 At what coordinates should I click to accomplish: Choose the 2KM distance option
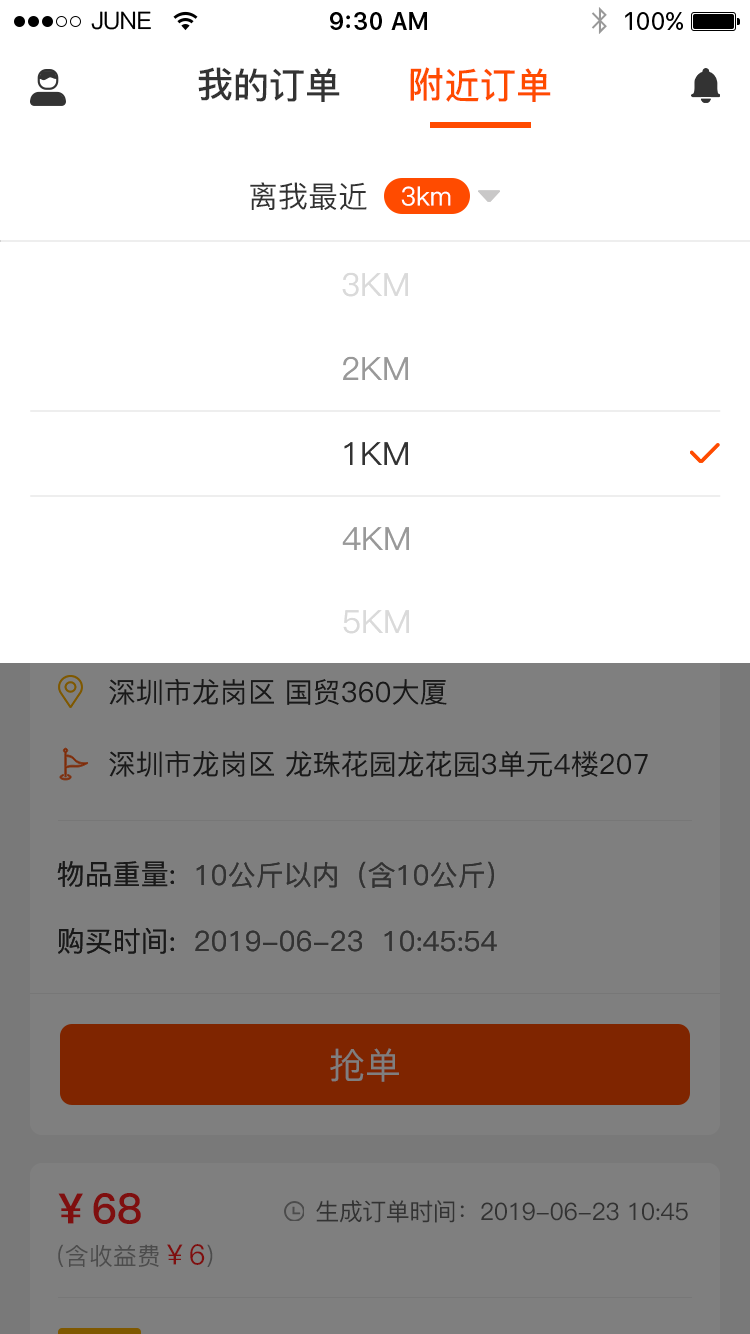tap(375, 369)
